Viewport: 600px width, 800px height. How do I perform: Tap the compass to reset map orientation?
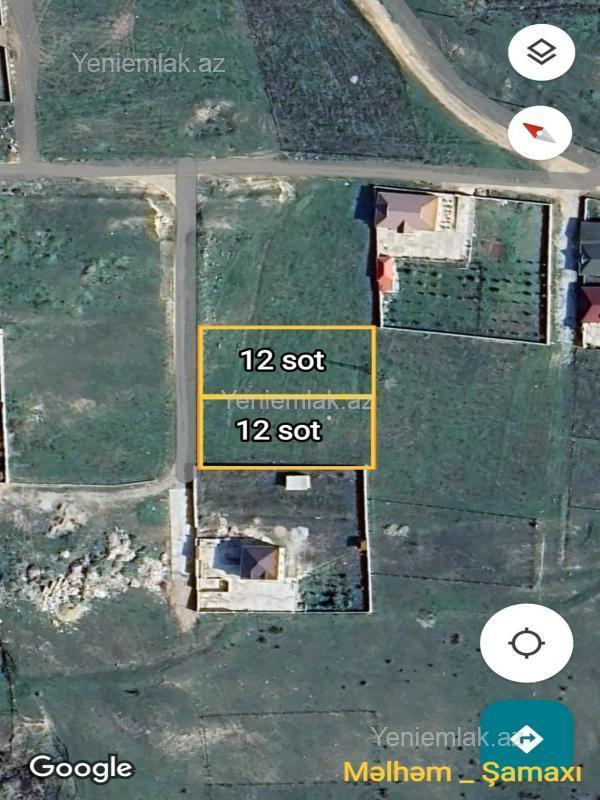pos(540,132)
